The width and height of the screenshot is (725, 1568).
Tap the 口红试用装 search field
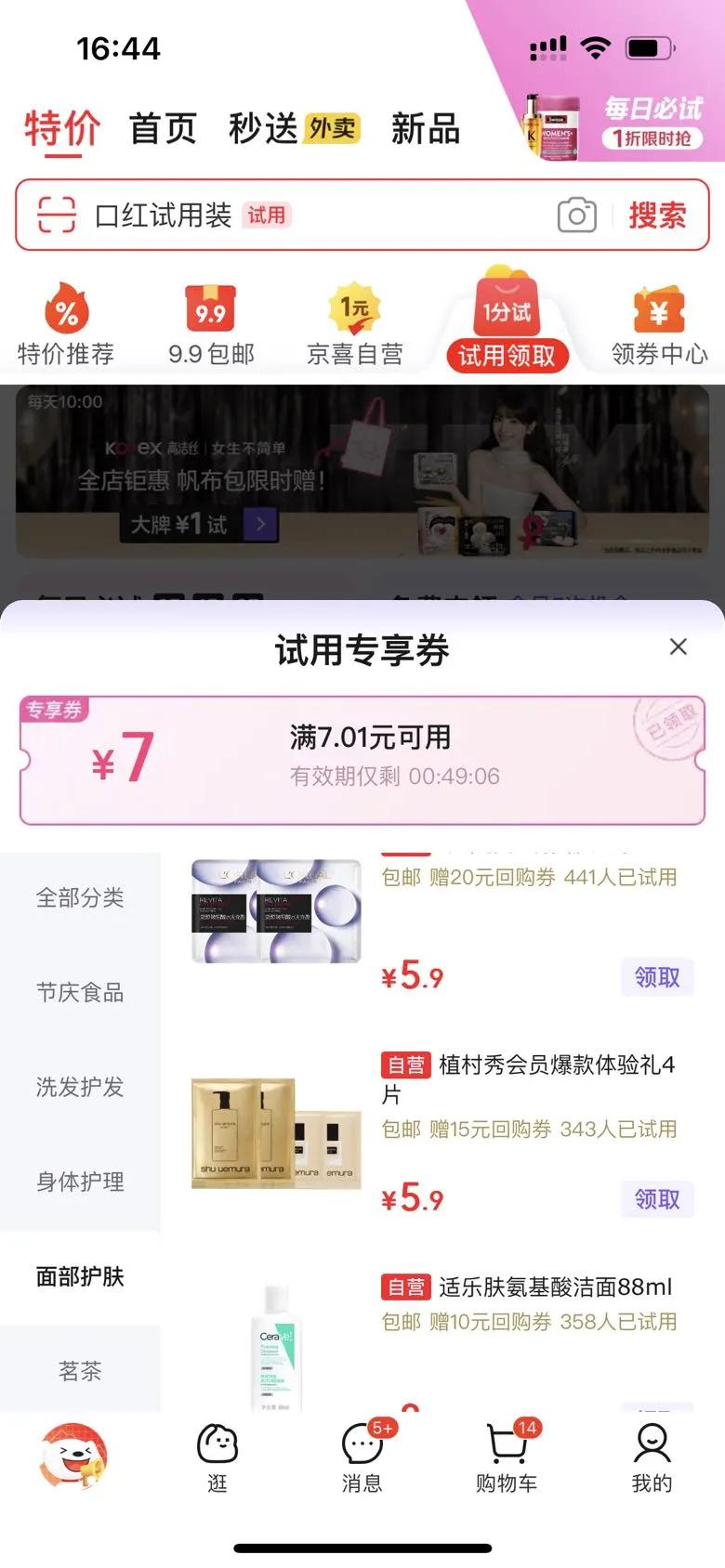click(x=279, y=216)
